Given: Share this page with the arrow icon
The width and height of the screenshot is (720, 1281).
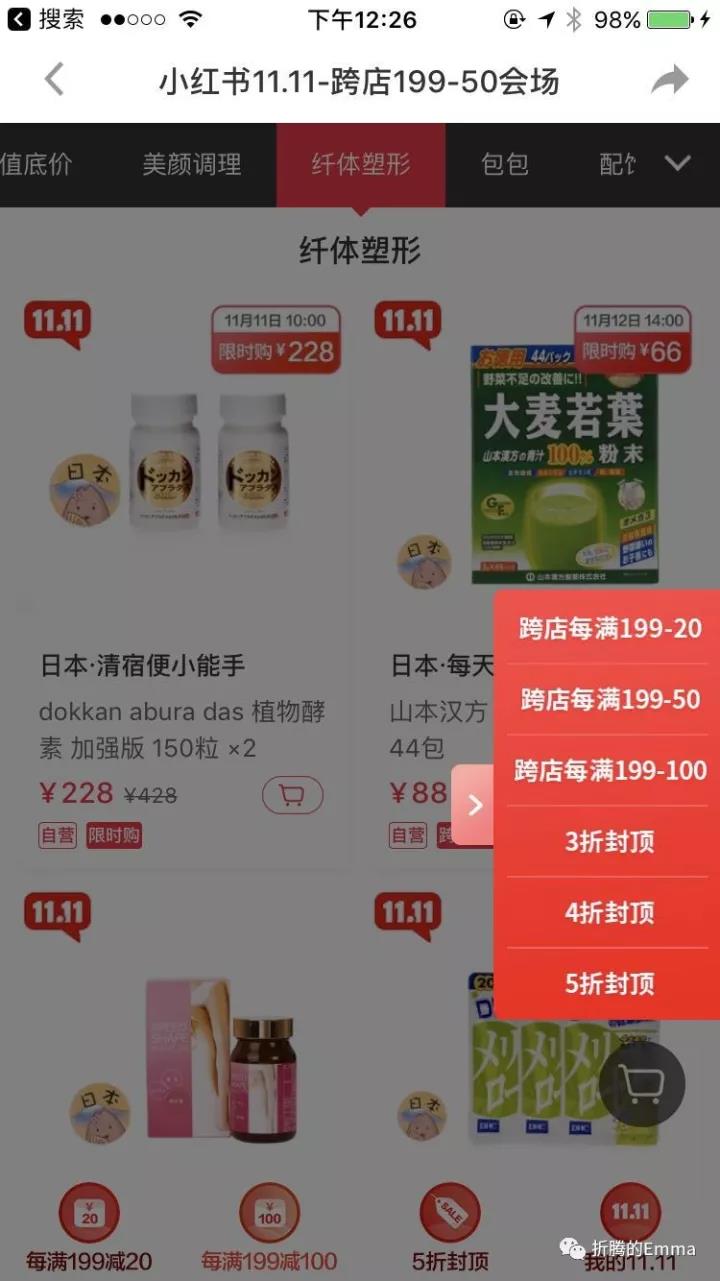Looking at the screenshot, I should click(x=669, y=80).
